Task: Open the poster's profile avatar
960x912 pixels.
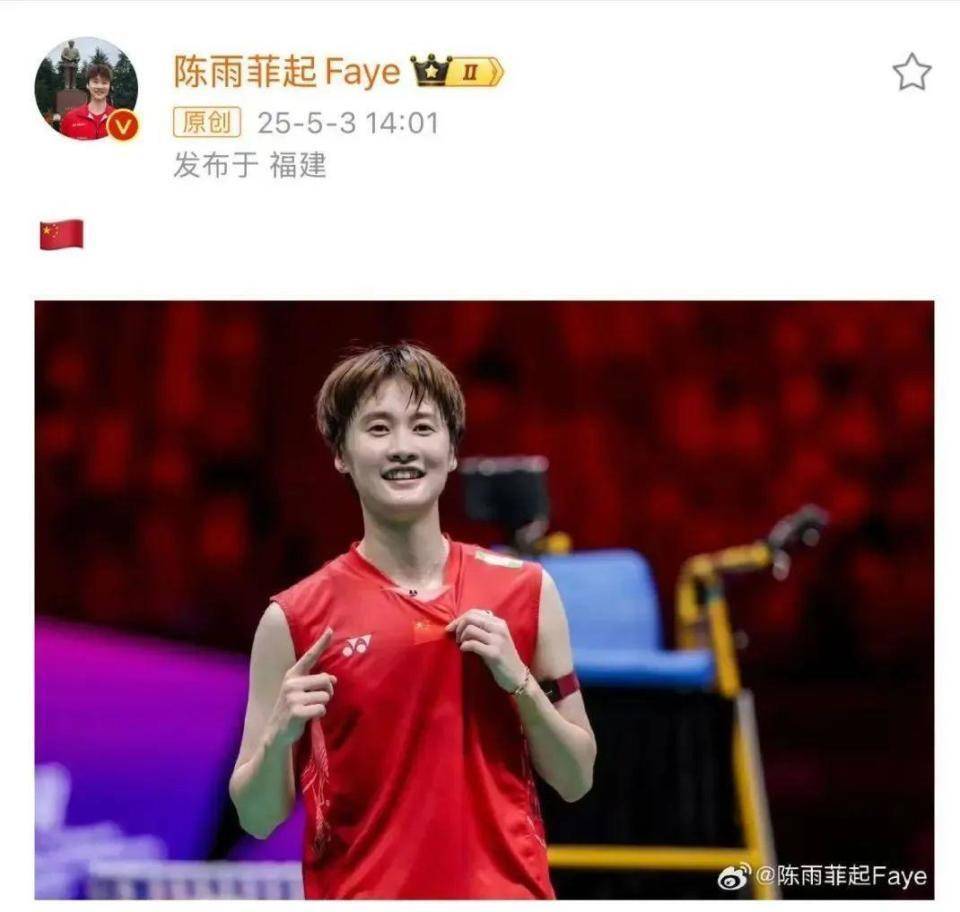Action: tap(85, 88)
